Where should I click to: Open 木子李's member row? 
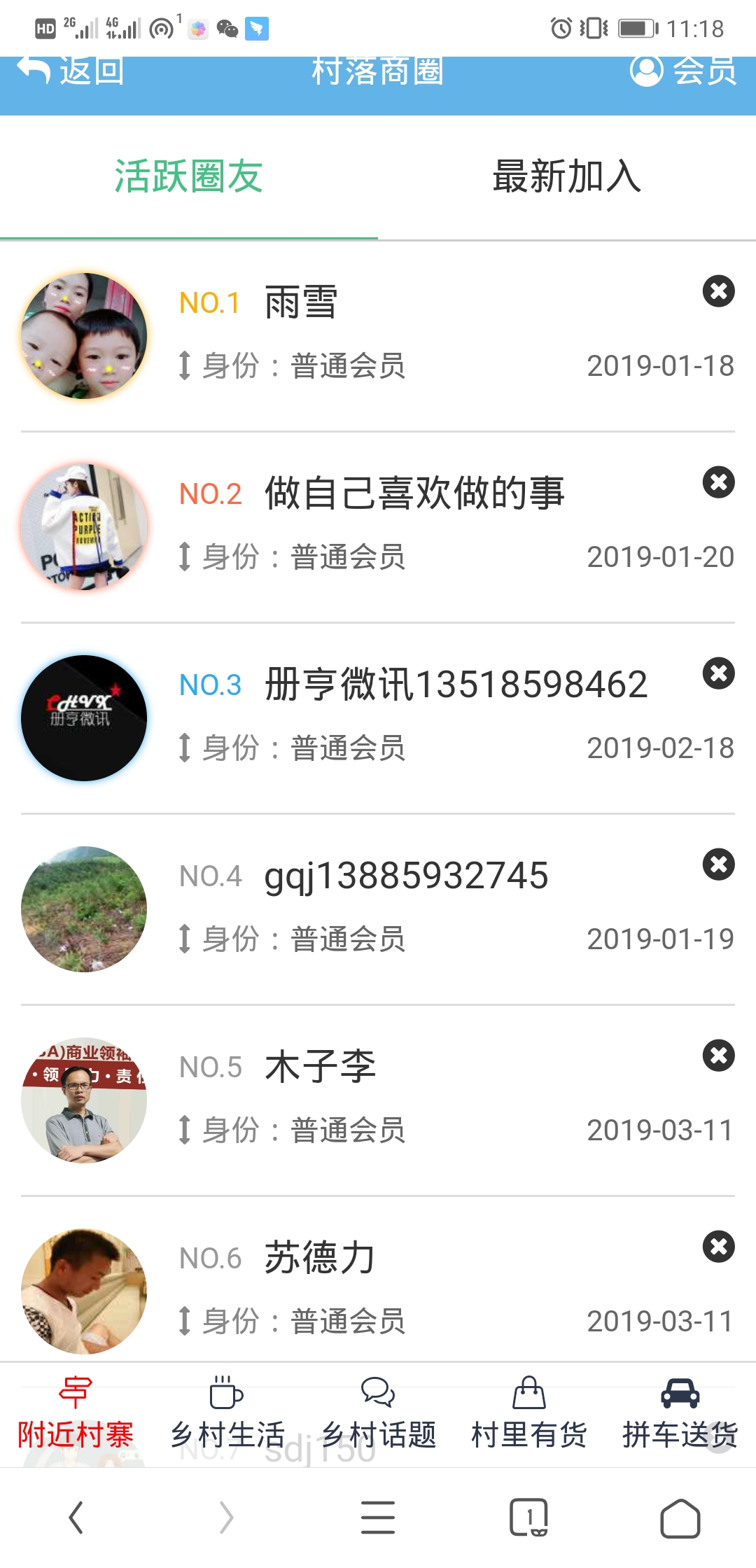click(320, 1067)
